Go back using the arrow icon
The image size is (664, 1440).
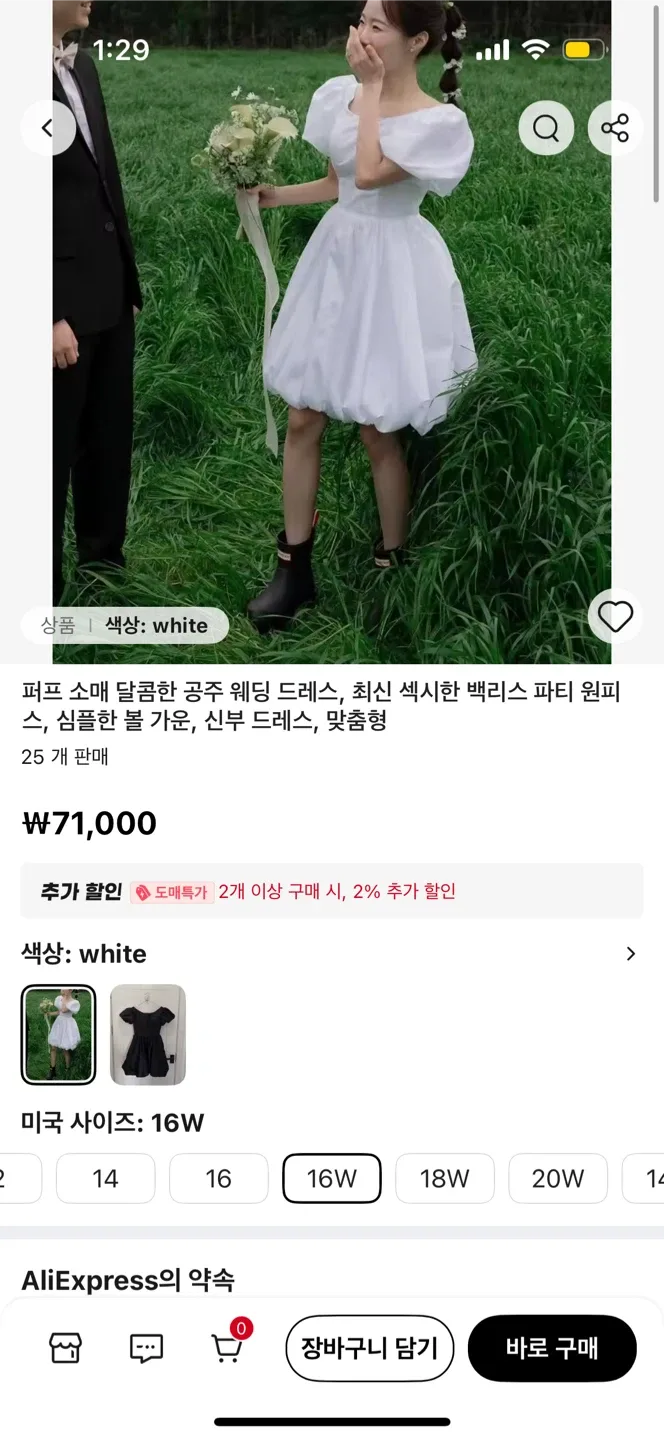point(47,128)
